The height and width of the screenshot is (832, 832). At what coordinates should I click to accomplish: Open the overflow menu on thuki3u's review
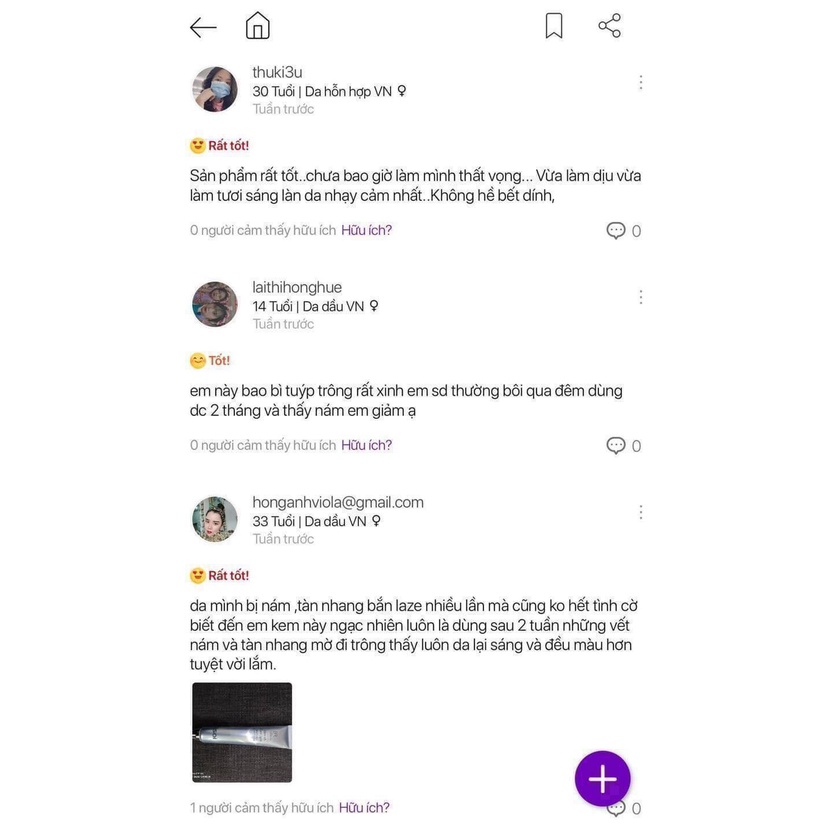point(641,82)
